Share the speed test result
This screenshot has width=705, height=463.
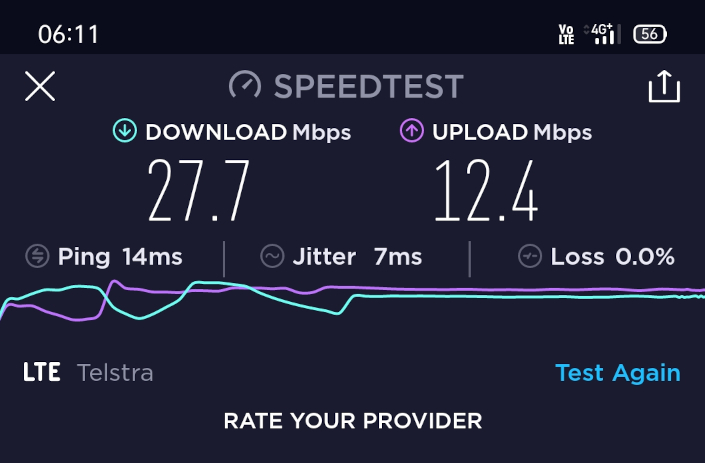coord(664,87)
